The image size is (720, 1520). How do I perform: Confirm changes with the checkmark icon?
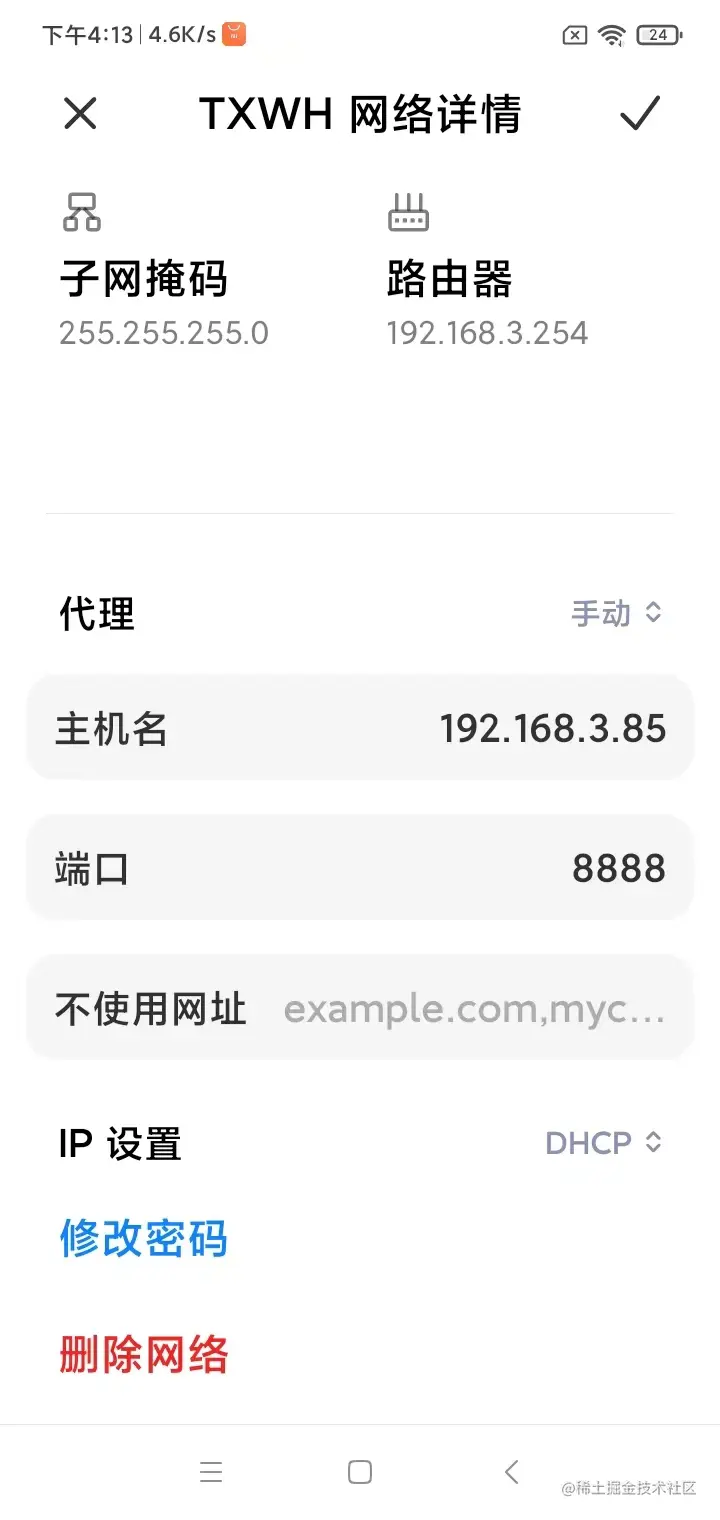pyautogui.click(x=639, y=114)
